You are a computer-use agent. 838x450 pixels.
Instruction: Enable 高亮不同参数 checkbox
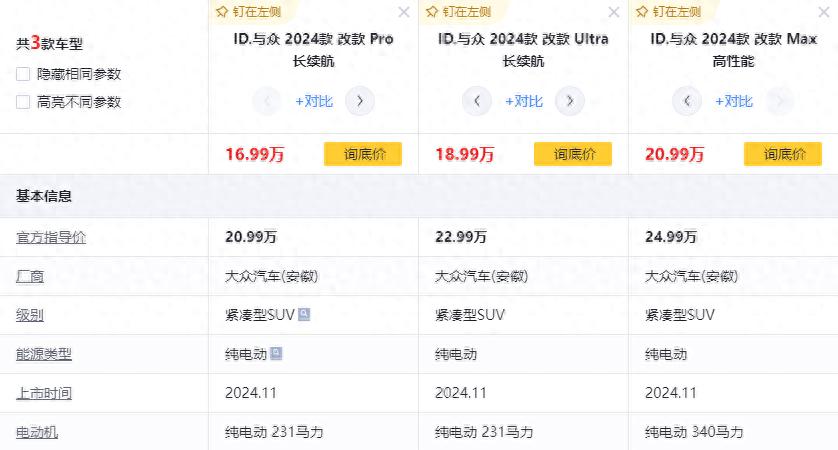pos(23,102)
